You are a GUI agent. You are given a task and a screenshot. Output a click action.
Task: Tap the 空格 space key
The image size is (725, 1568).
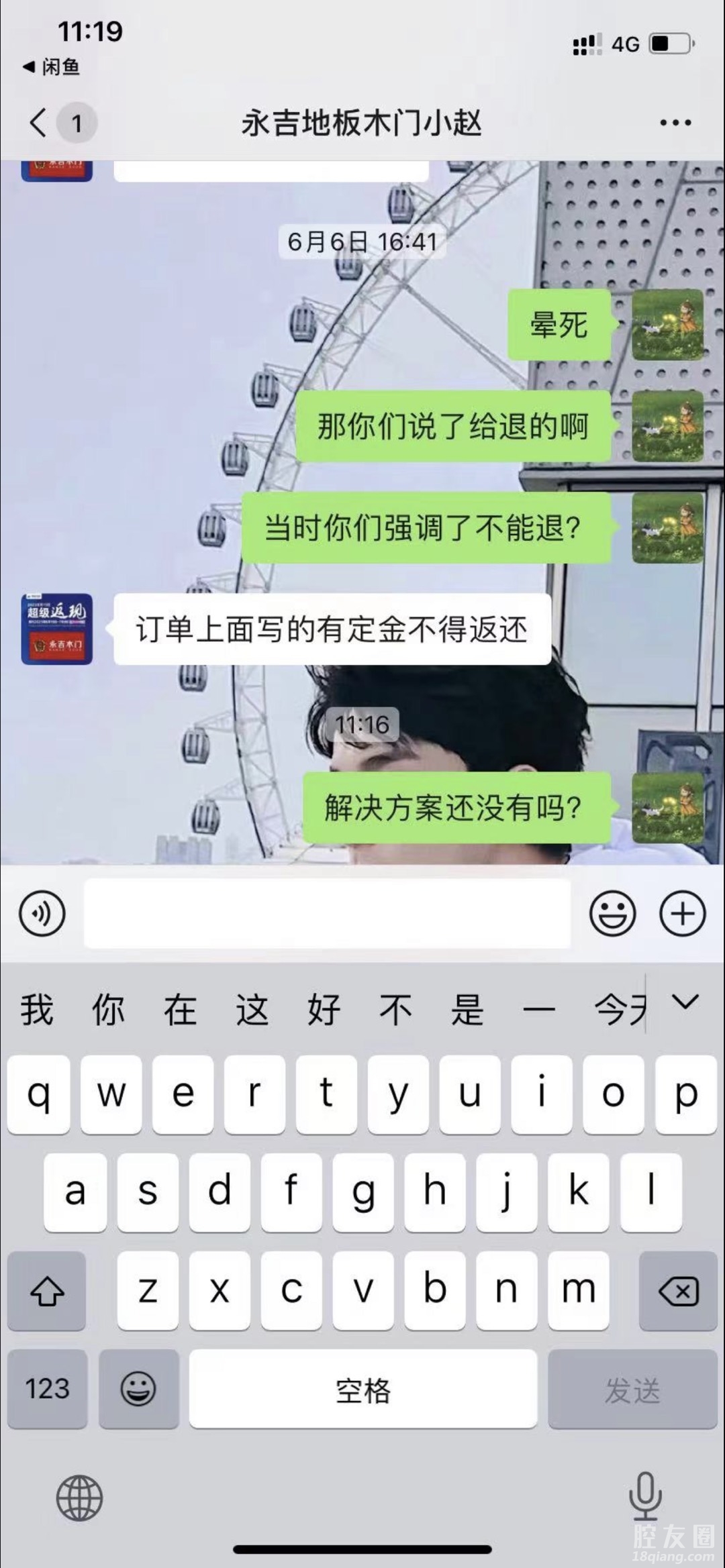[362, 1388]
